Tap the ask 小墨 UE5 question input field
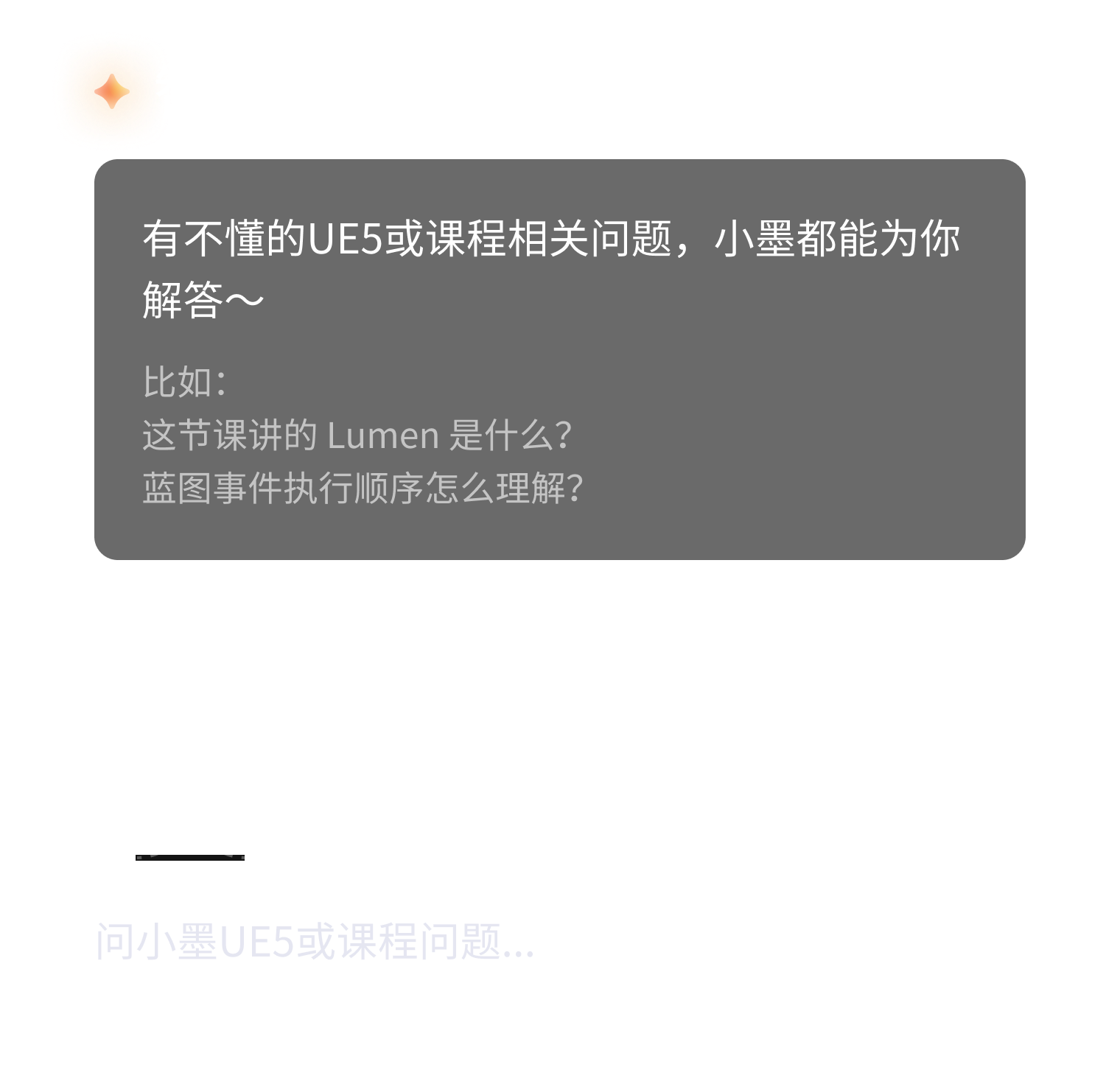Screen dimensions: 1120x1070 click(x=560, y=941)
